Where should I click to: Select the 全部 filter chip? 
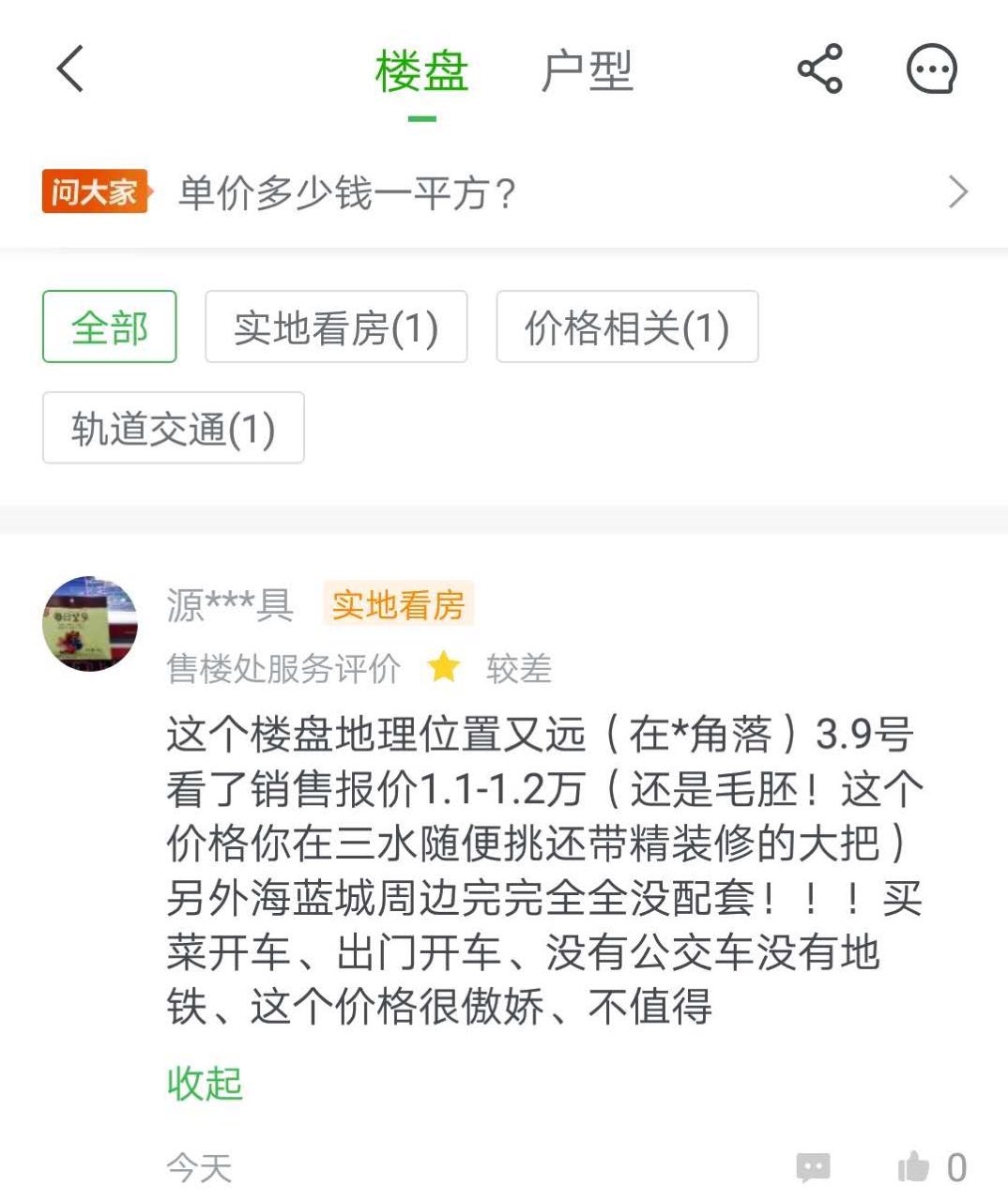[109, 327]
